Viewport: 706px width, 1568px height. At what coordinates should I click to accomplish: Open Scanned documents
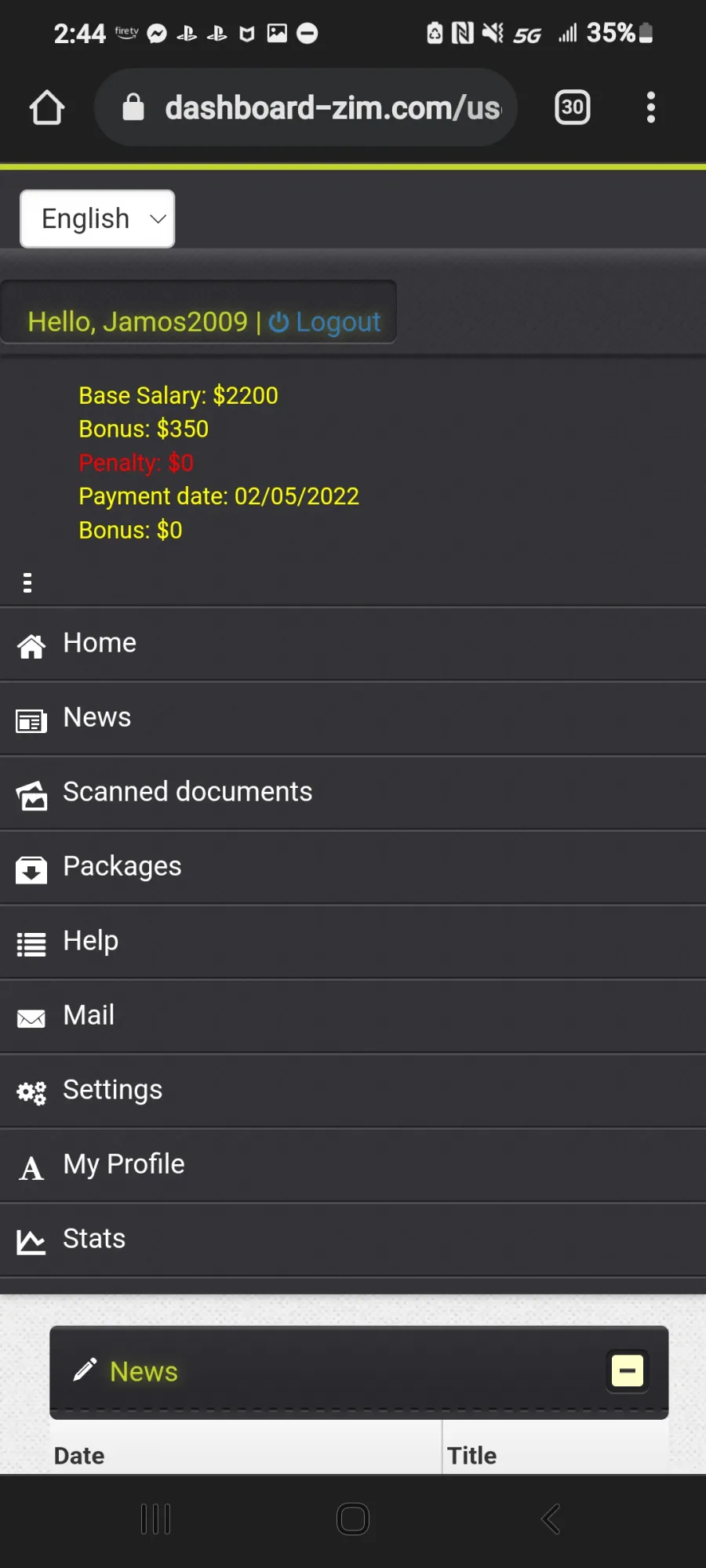tap(353, 793)
